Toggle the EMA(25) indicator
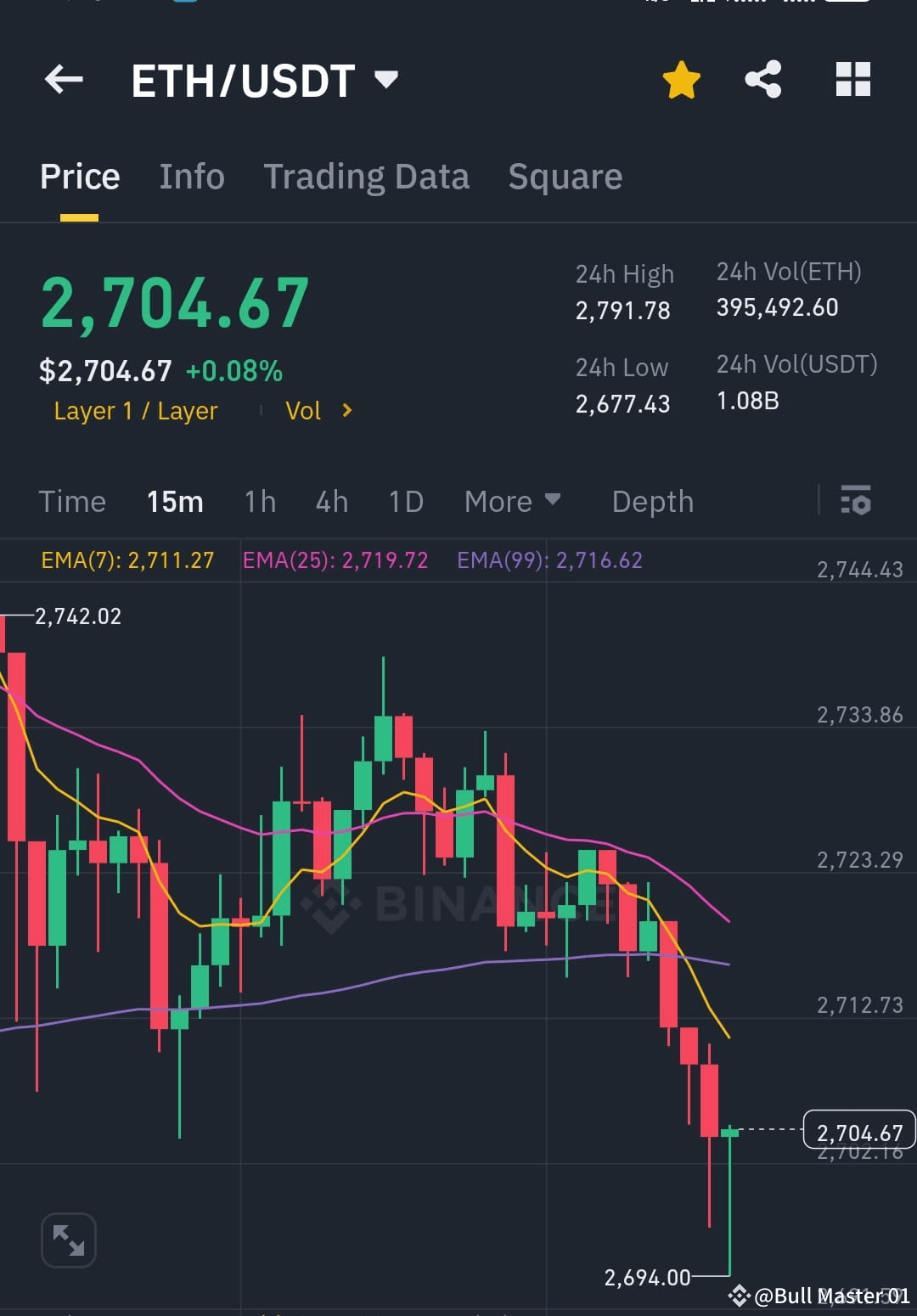917x1316 pixels. pos(338,560)
